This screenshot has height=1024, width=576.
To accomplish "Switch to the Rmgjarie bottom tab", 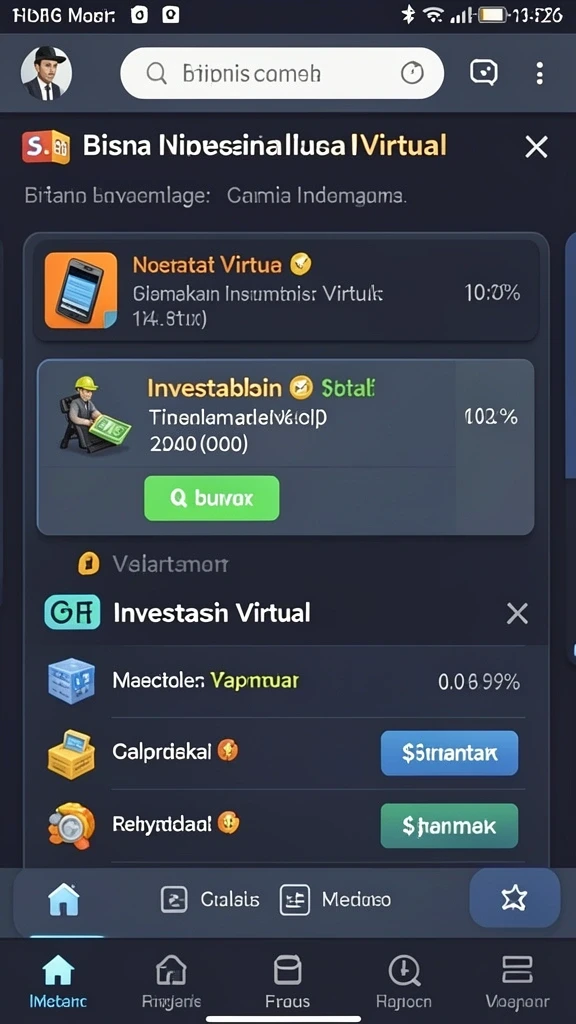I will [172, 981].
